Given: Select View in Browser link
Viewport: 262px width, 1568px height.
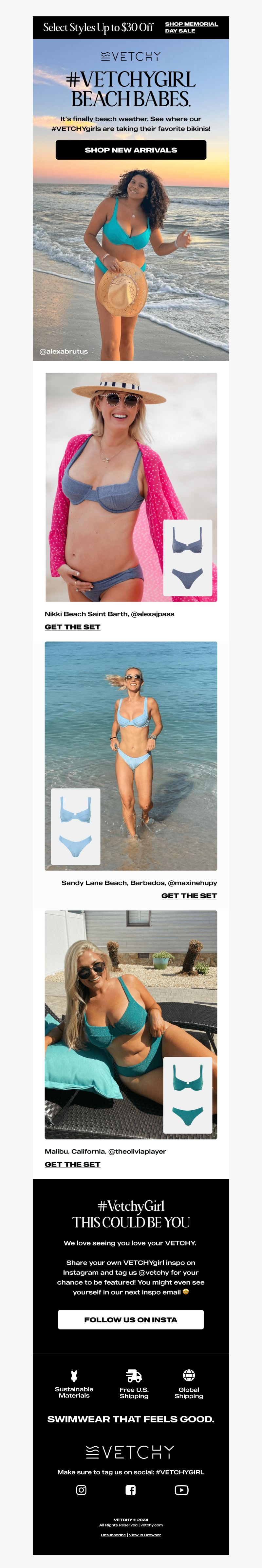Looking at the screenshot, I should pos(145,1535).
